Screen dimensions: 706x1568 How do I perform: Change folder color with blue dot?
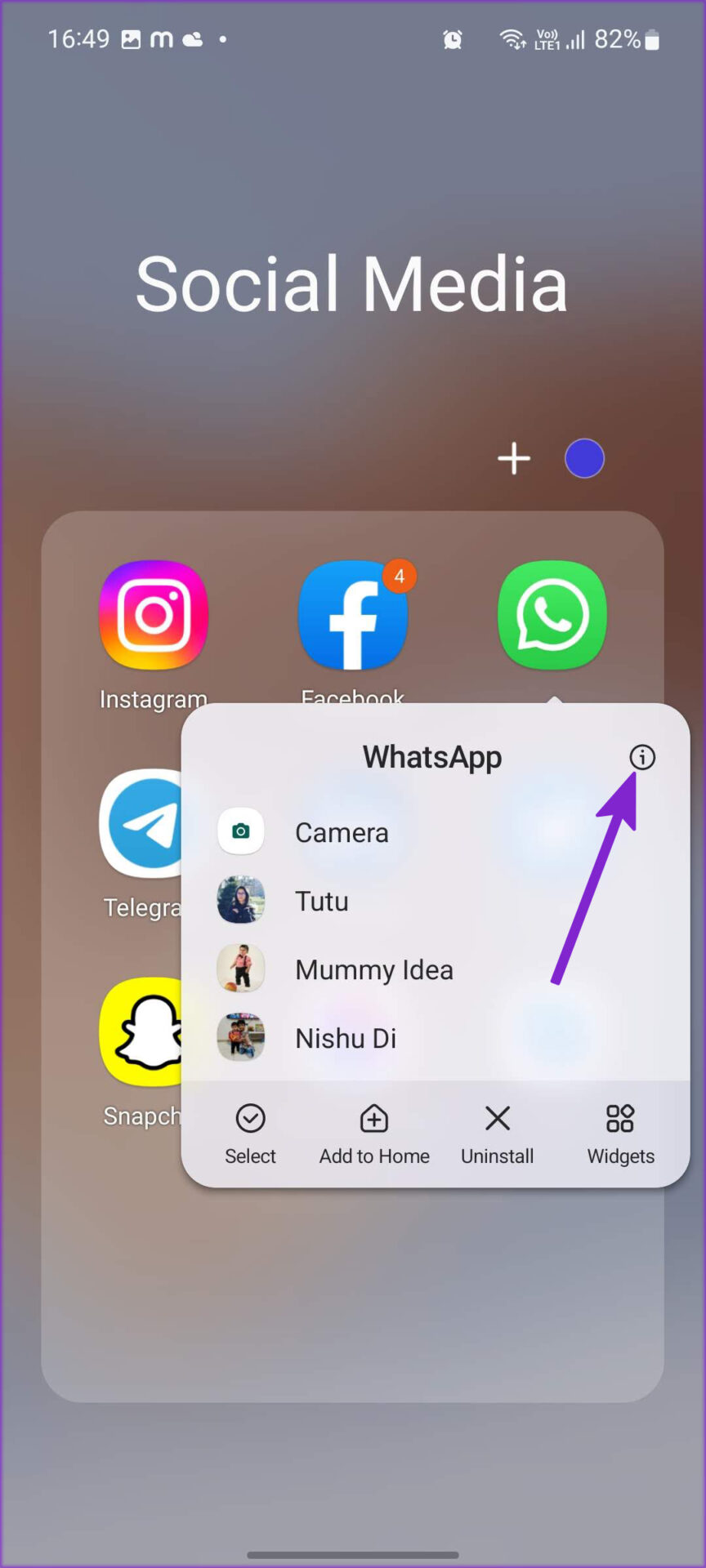pos(584,458)
